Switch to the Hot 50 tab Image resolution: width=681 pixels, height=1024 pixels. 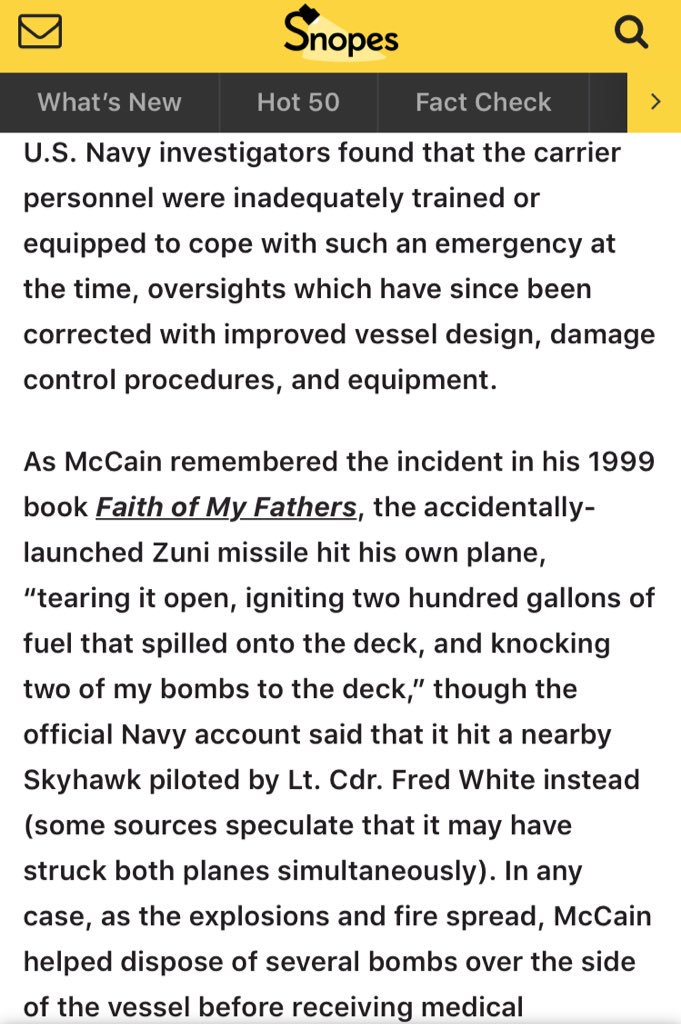[x=298, y=102]
